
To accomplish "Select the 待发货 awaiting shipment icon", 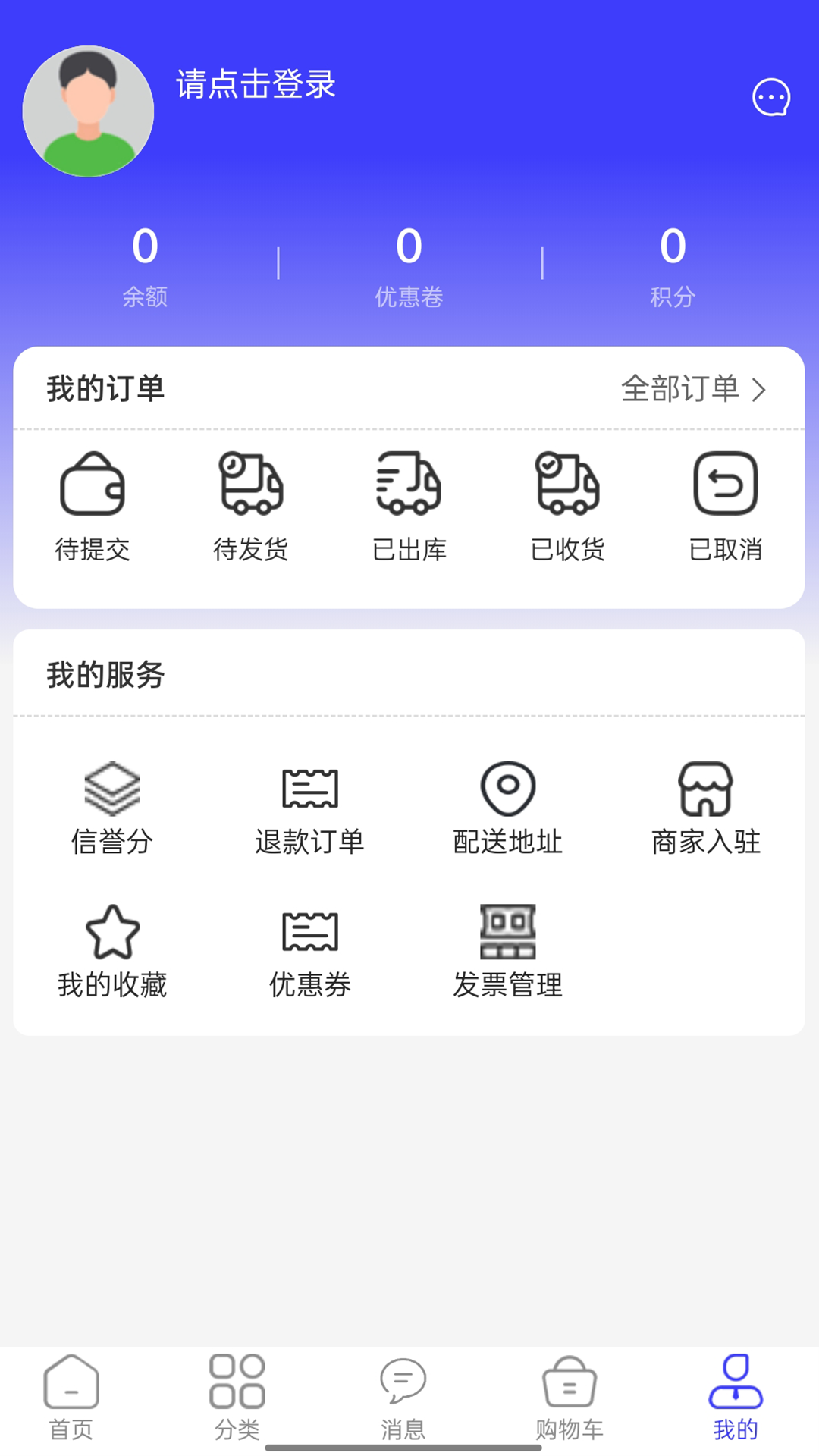I will pos(250,485).
